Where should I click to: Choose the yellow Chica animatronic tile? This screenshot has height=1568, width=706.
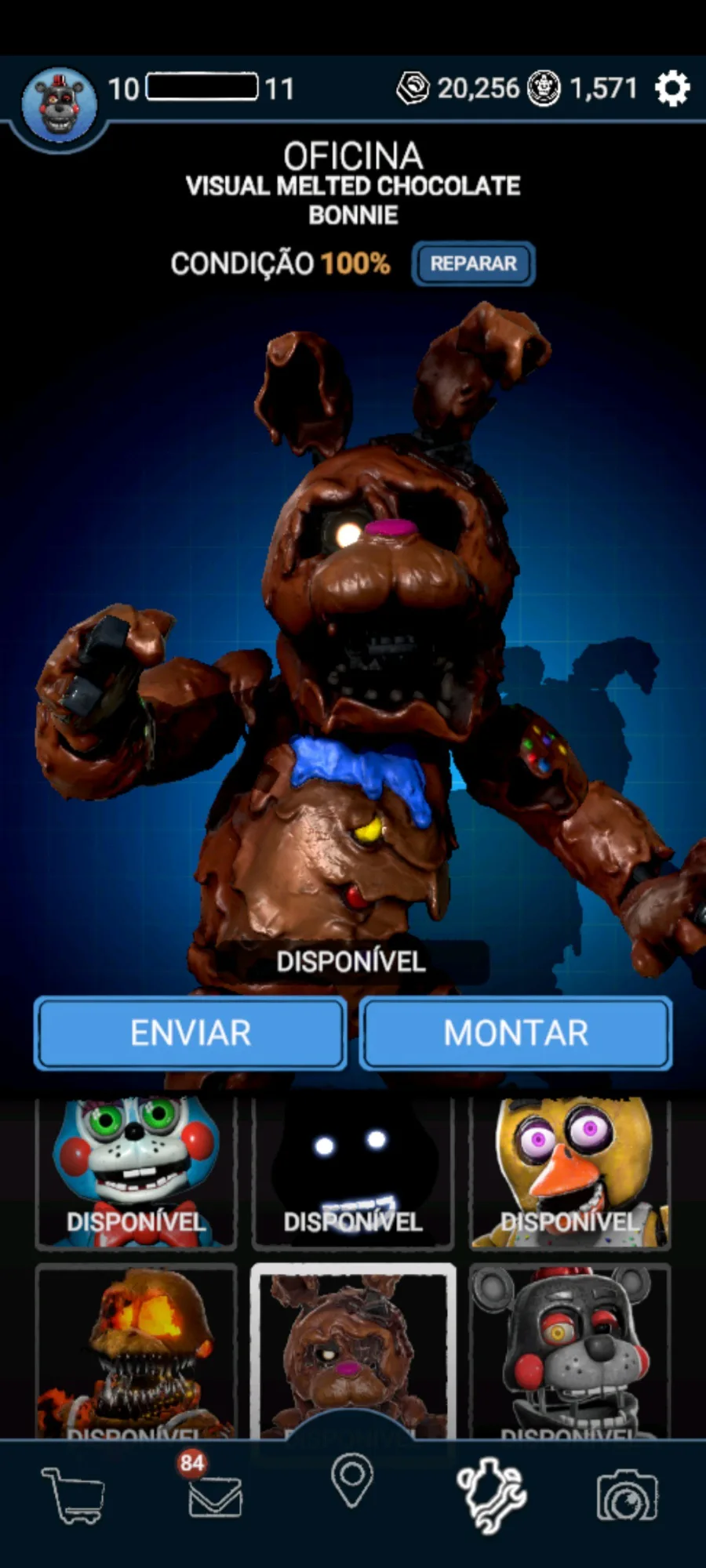570,1172
